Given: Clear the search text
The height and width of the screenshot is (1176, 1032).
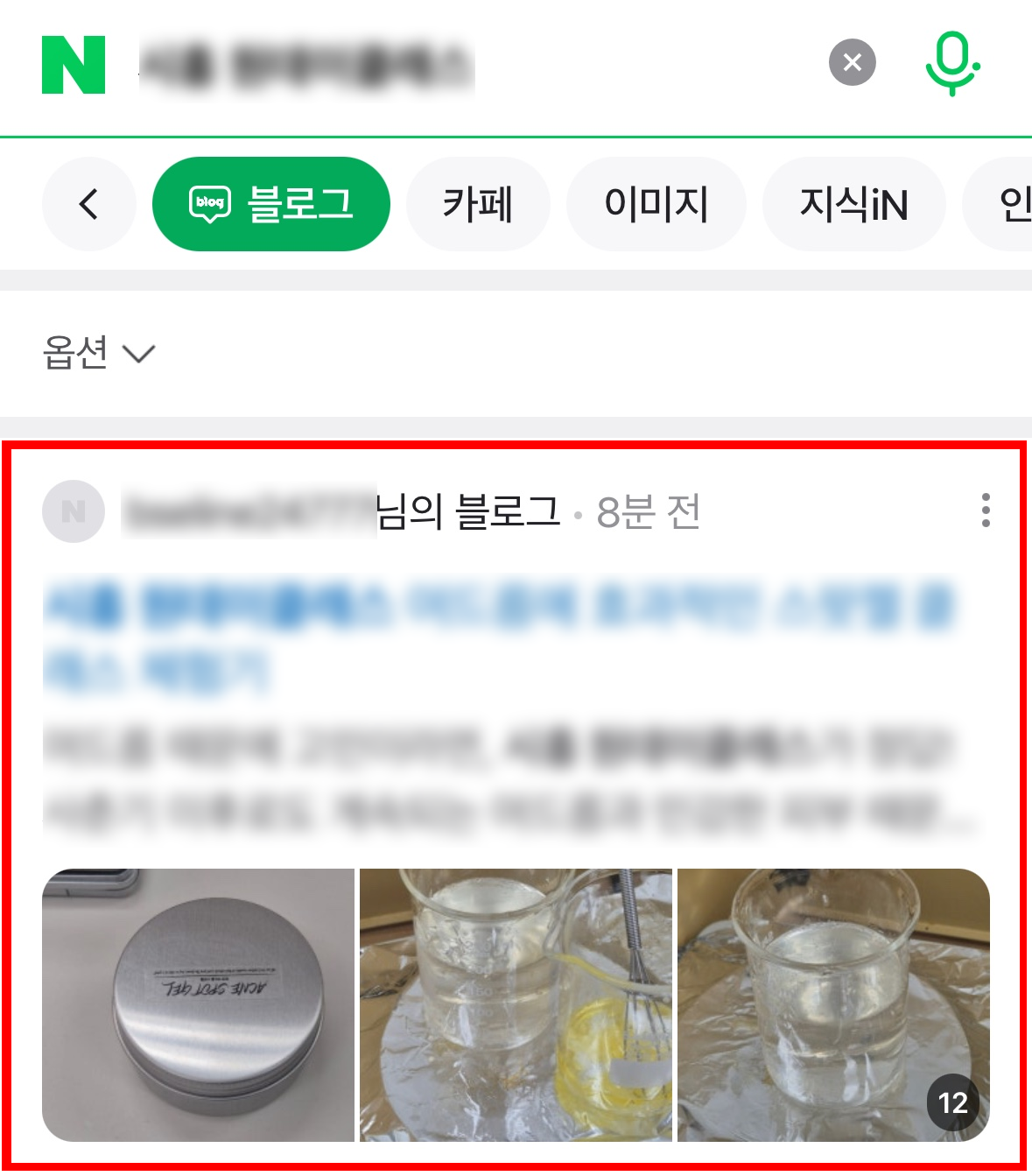Looking at the screenshot, I should coord(852,63).
